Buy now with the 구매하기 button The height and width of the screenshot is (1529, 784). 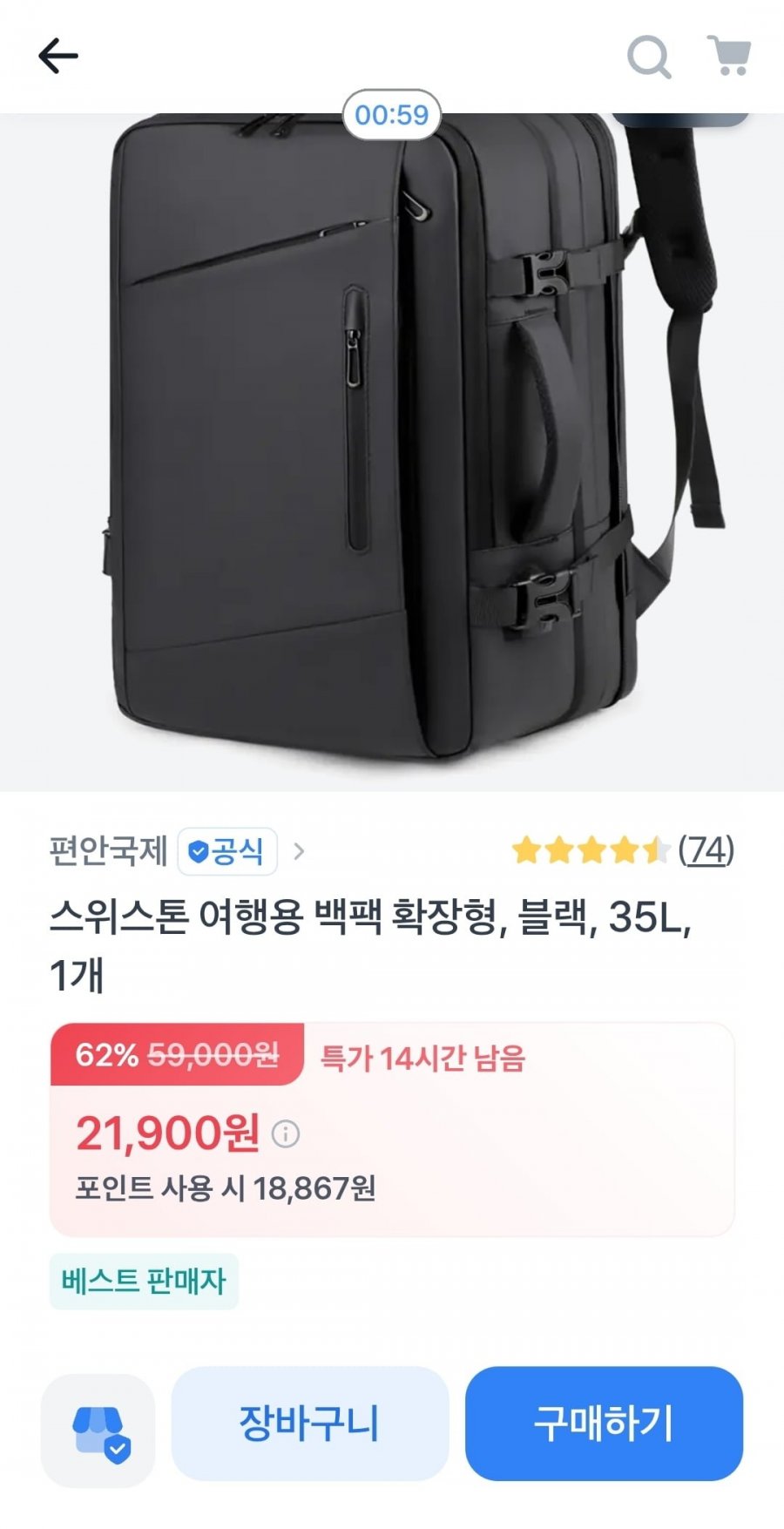tap(603, 1423)
